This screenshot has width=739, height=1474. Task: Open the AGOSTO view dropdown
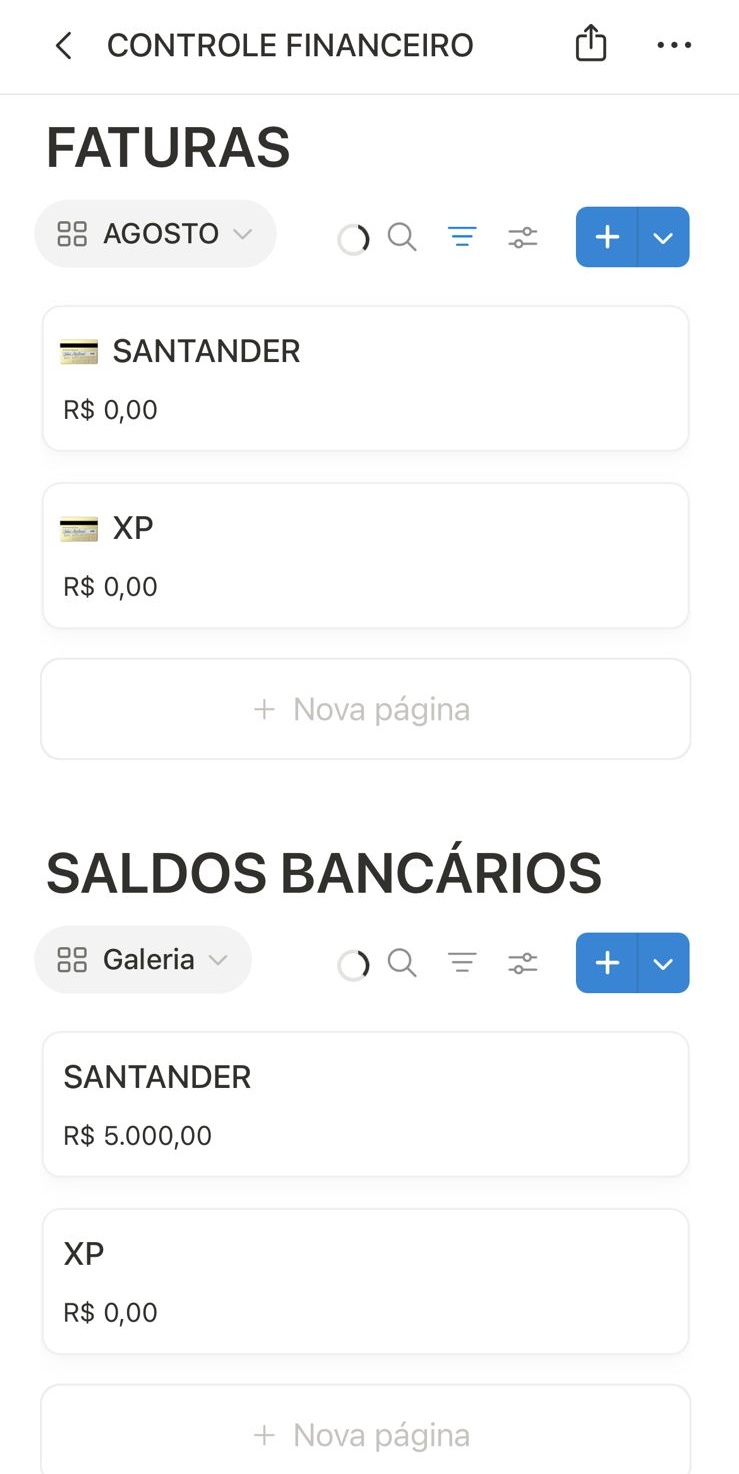tap(155, 234)
